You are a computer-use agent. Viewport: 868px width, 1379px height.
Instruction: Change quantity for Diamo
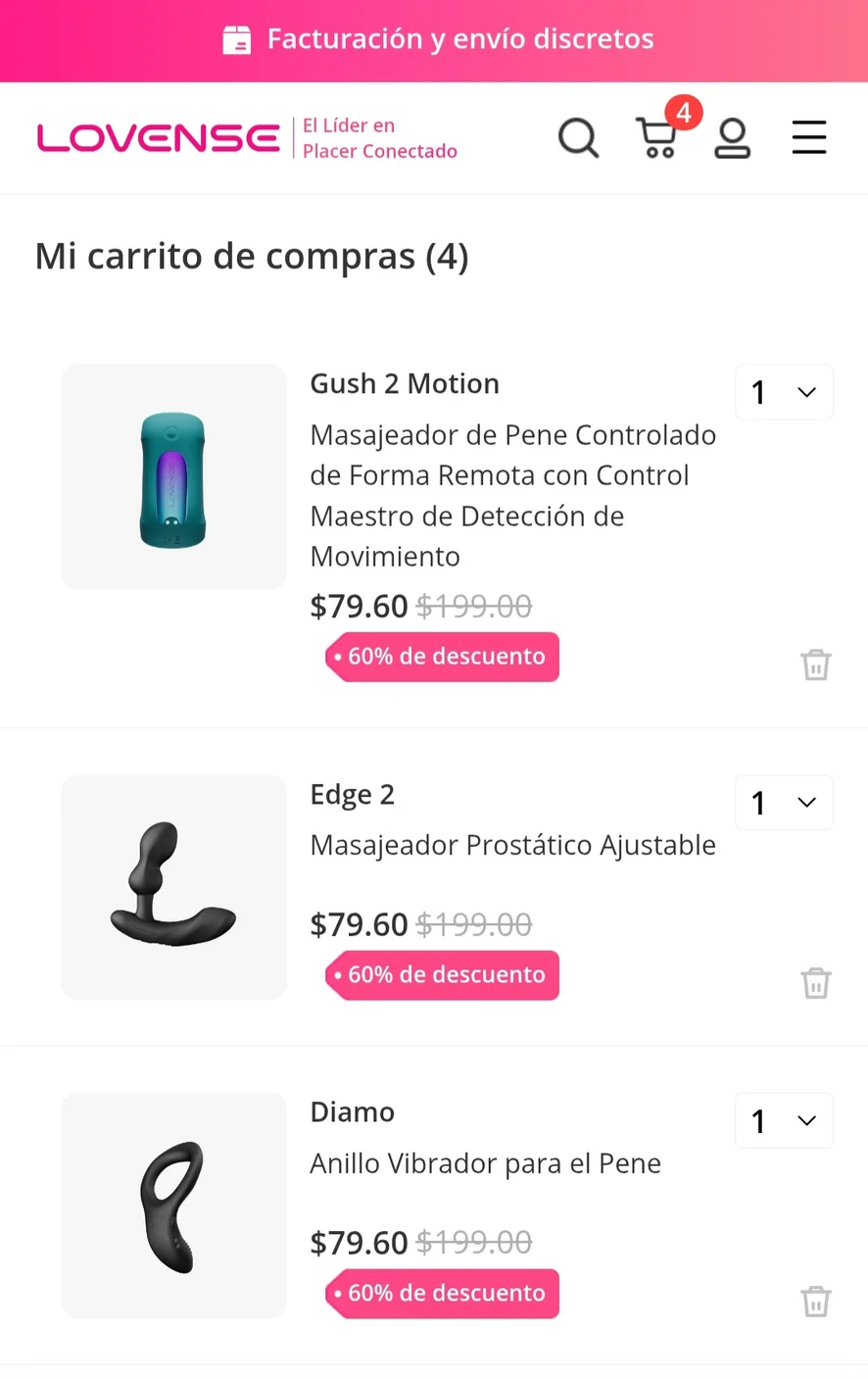point(784,1120)
